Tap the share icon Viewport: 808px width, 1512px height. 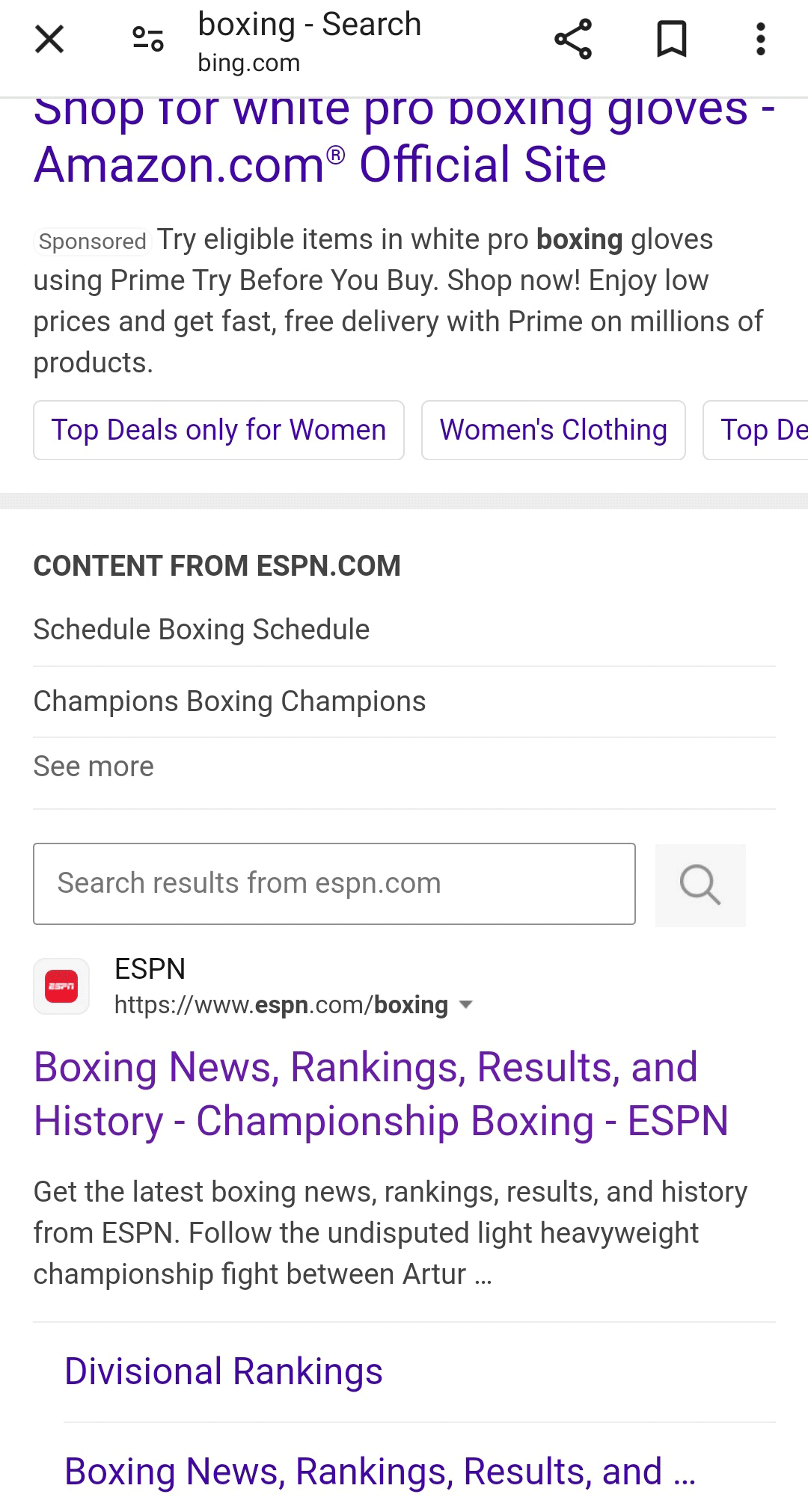(x=573, y=39)
